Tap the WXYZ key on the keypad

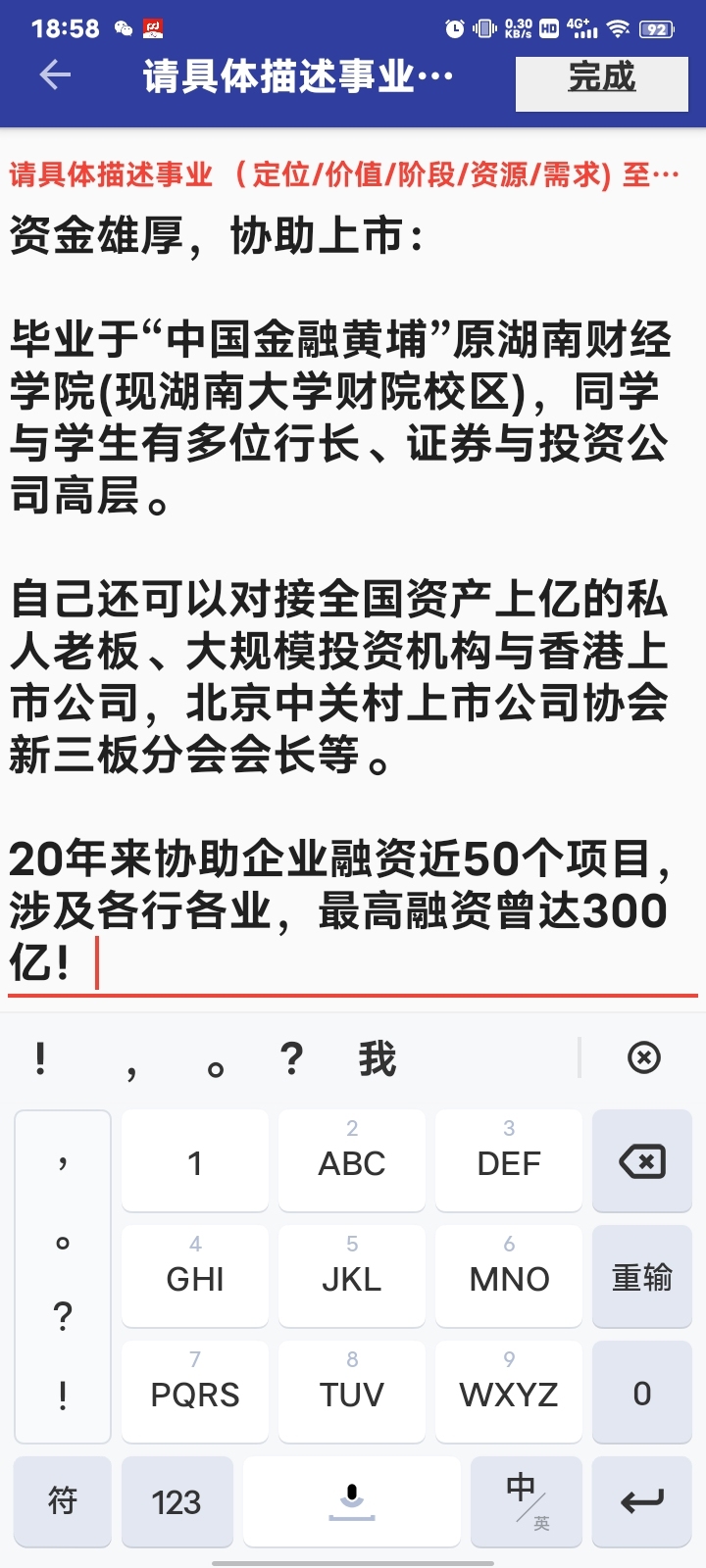(509, 1393)
